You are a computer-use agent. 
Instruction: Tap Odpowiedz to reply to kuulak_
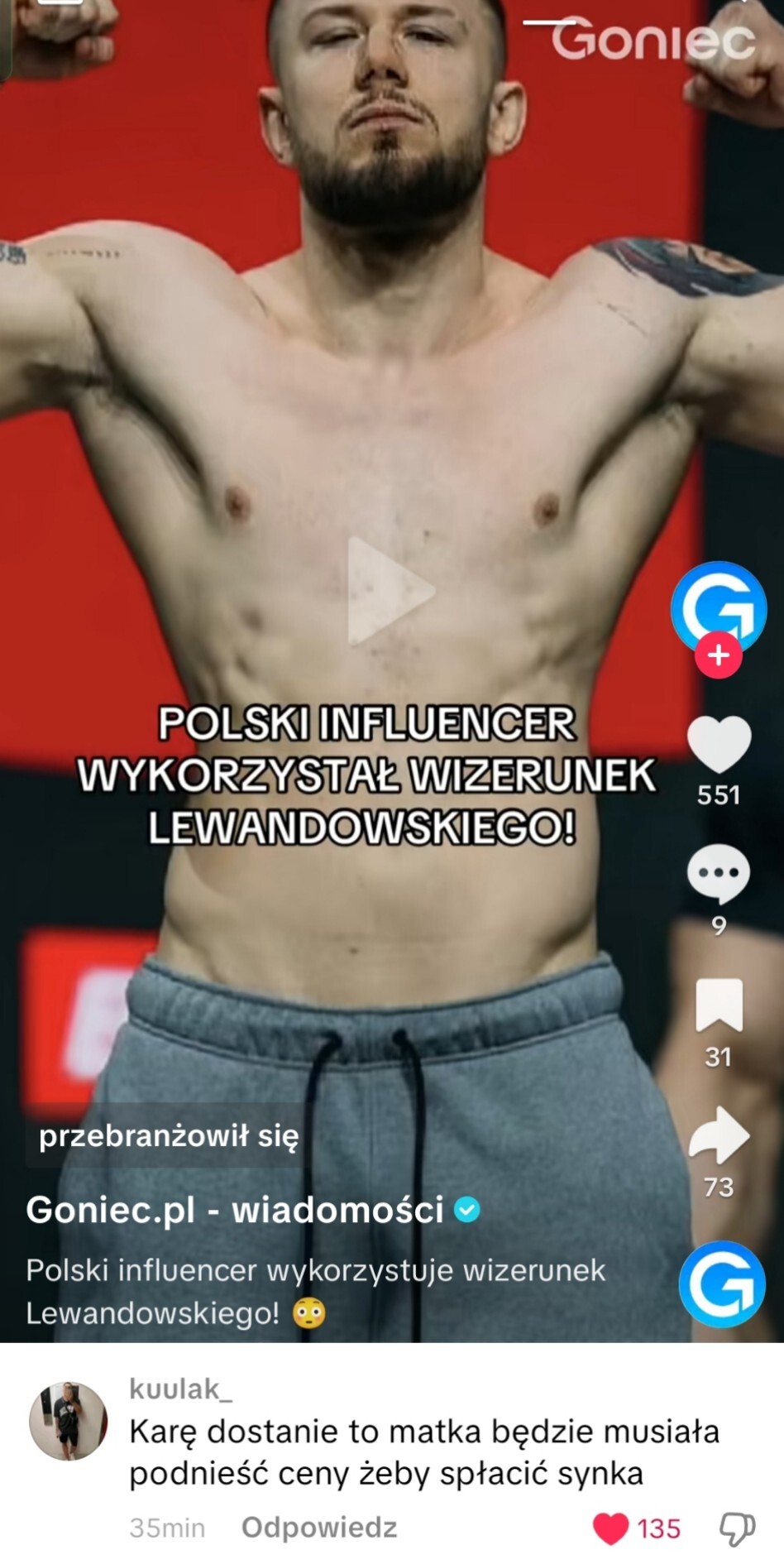click(x=318, y=1528)
